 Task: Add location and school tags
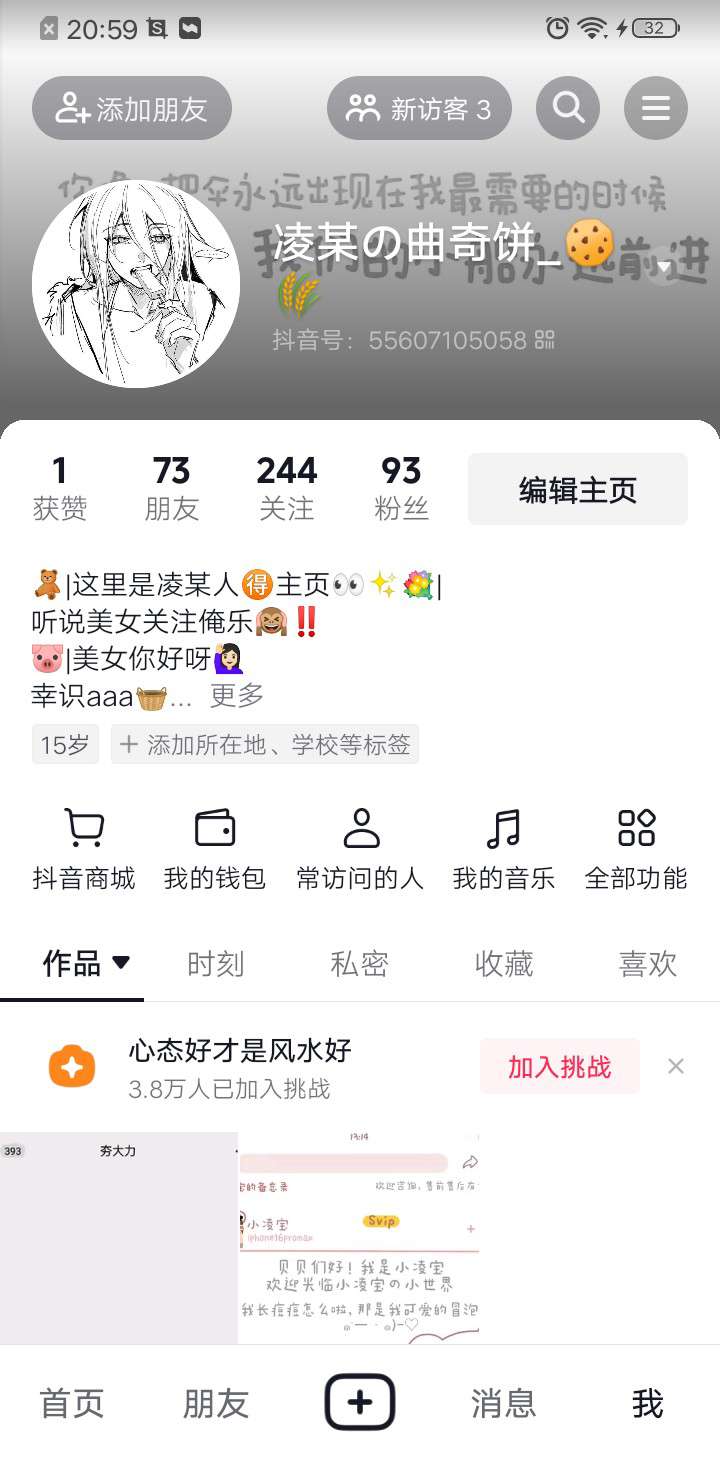pyautogui.click(x=265, y=745)
